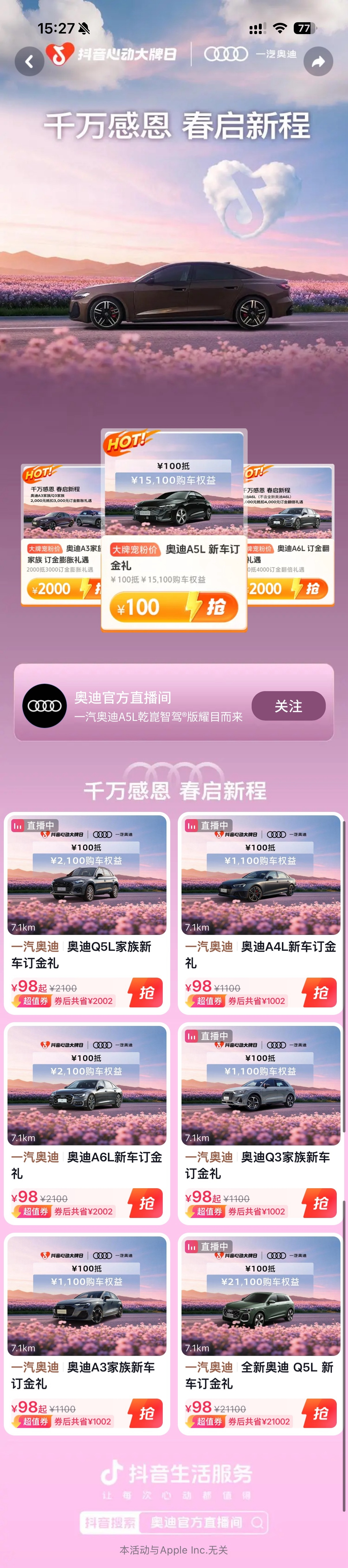Tap 抢 for 全新奥迪 Q5L 新车订金礼
Image resolution: width=348 pixels, height=1568 pixels.
coord(320,1413)
